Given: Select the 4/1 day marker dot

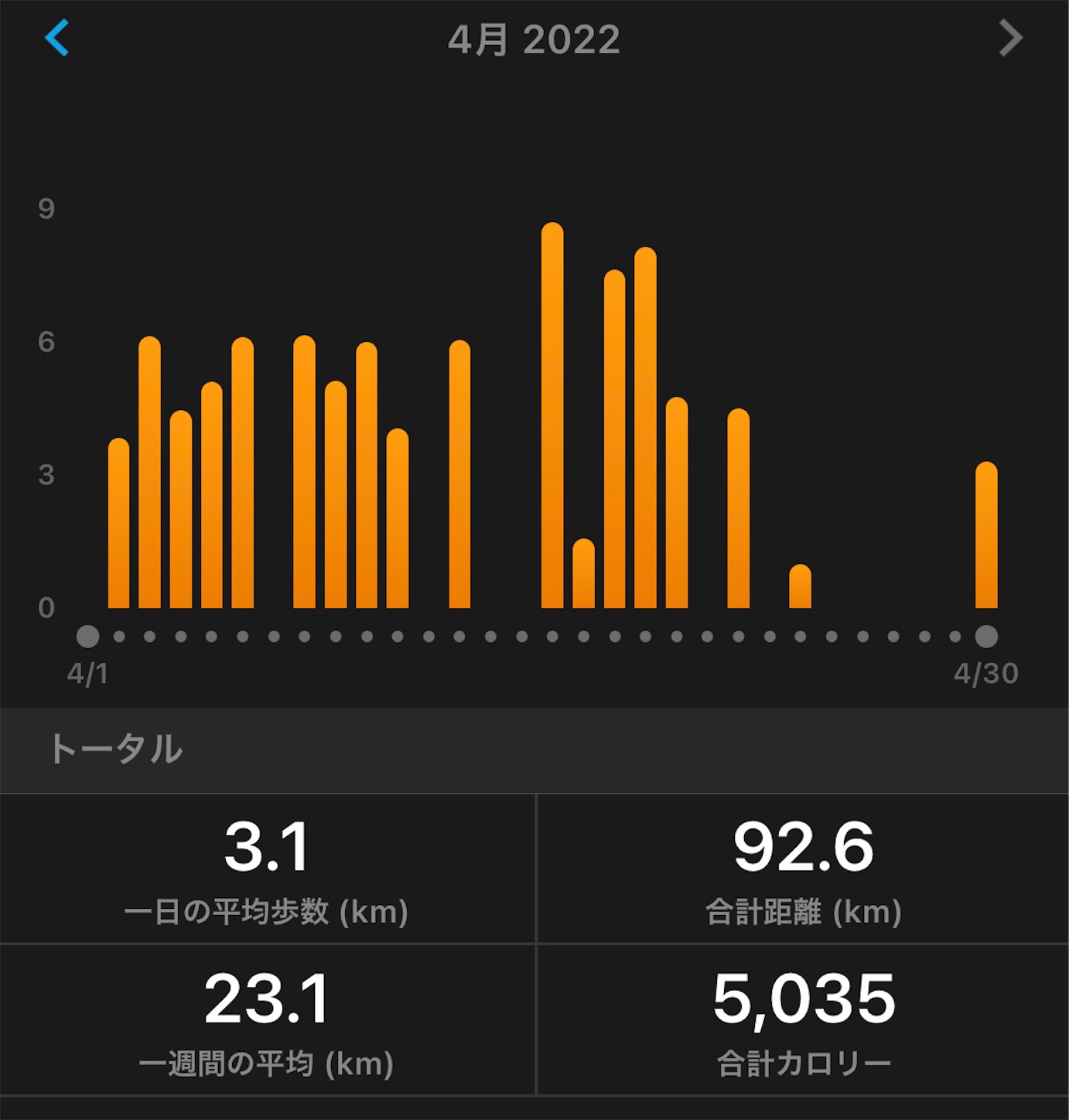Looking at the screenshot, I should 88,637.
